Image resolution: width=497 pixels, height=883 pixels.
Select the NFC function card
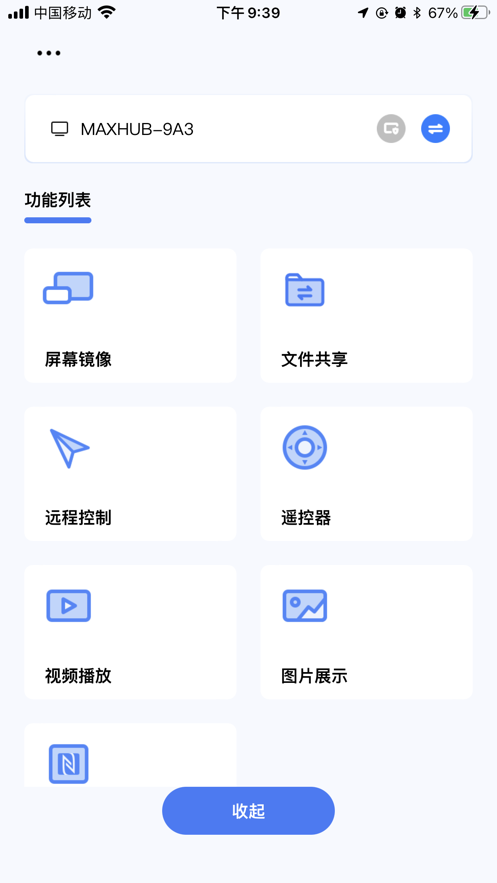click(130, 755)
